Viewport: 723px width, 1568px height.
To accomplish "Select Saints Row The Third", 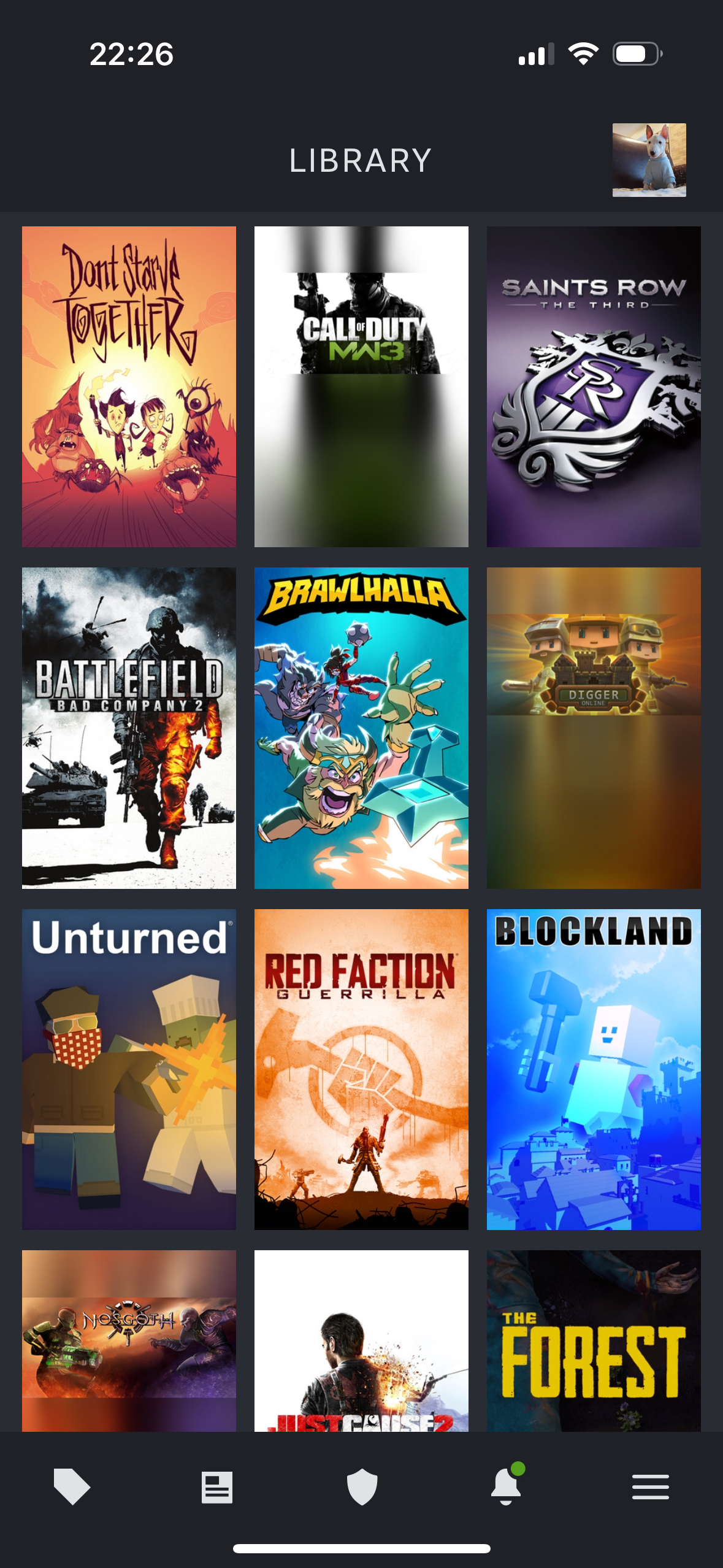I will point(594,386).
